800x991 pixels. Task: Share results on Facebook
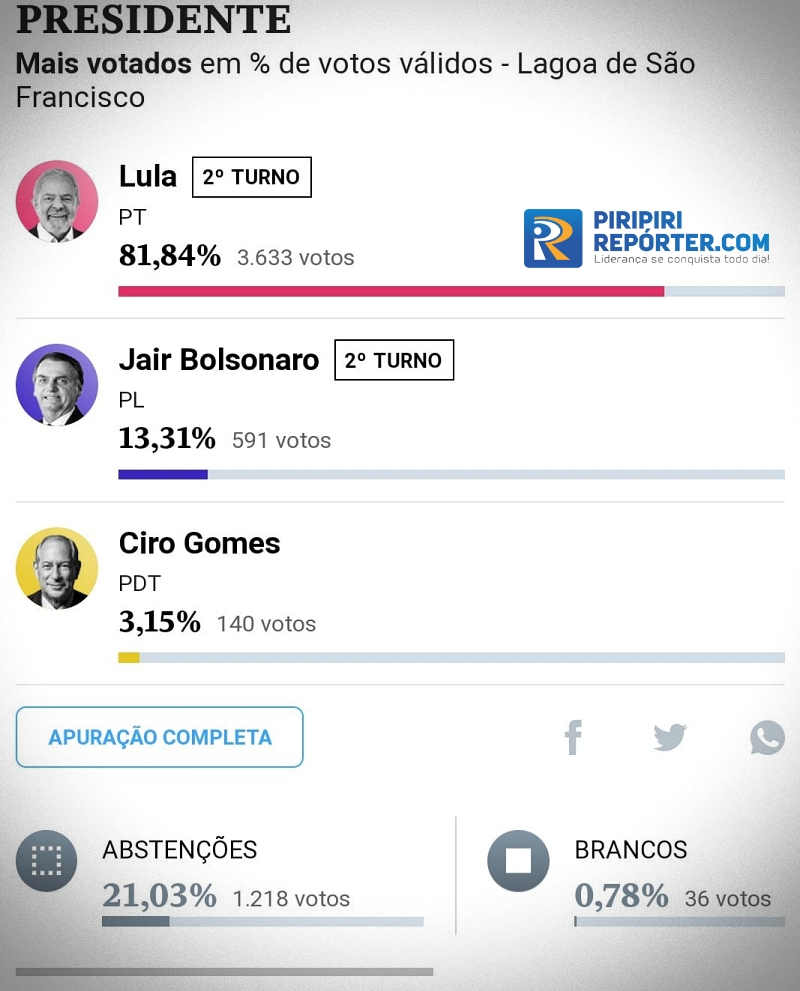click(x=573, y=737)
